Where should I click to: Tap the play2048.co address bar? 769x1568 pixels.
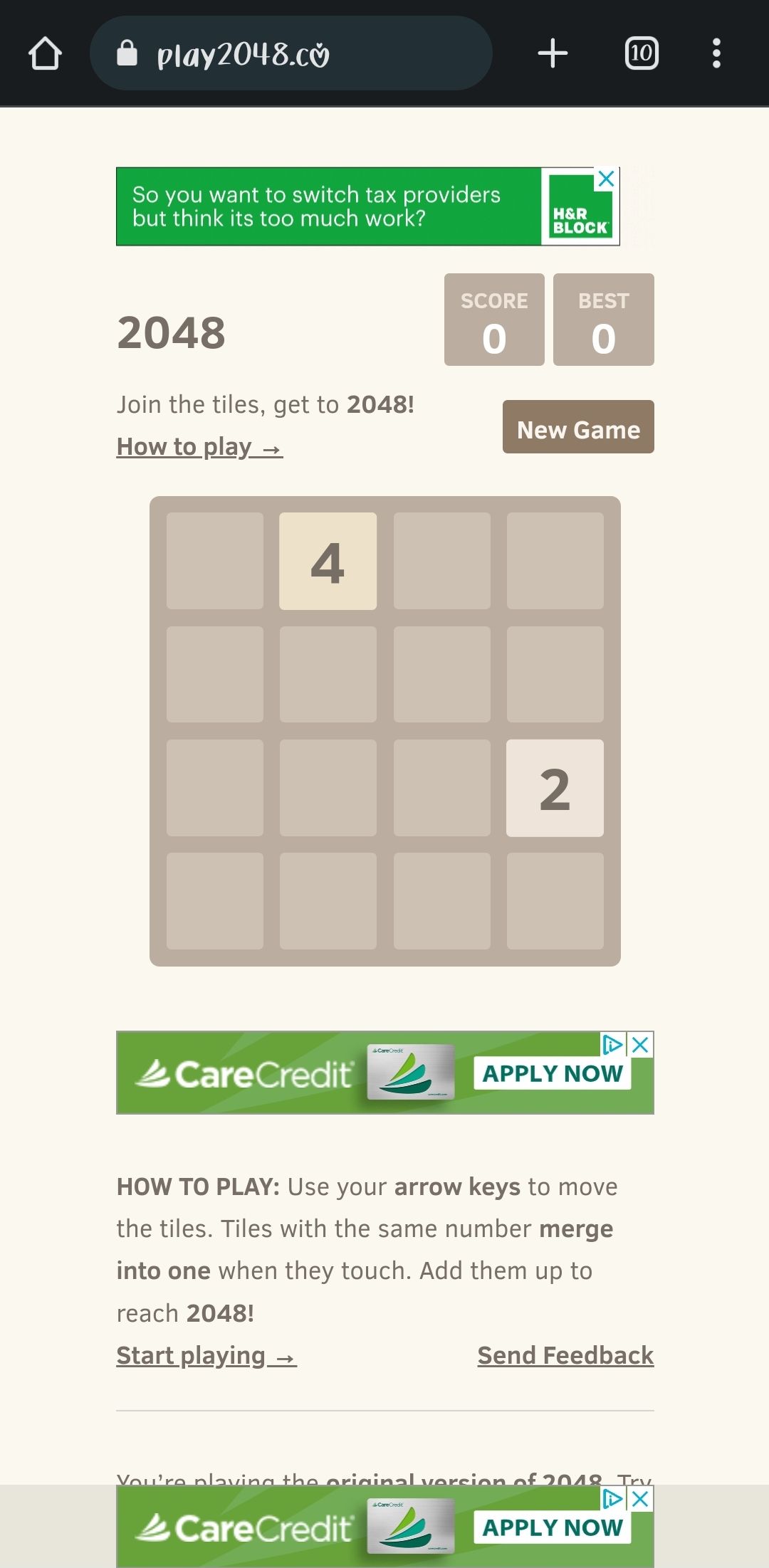tap(291, 53)
